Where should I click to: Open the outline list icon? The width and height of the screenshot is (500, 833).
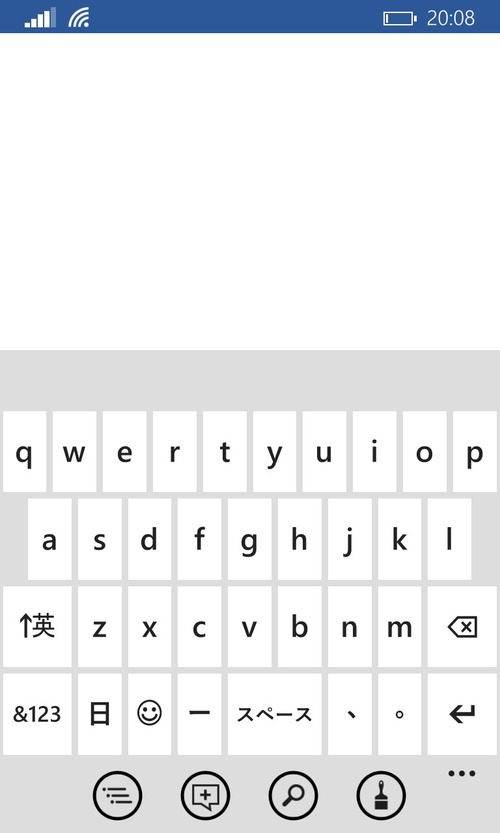point(117,795)
